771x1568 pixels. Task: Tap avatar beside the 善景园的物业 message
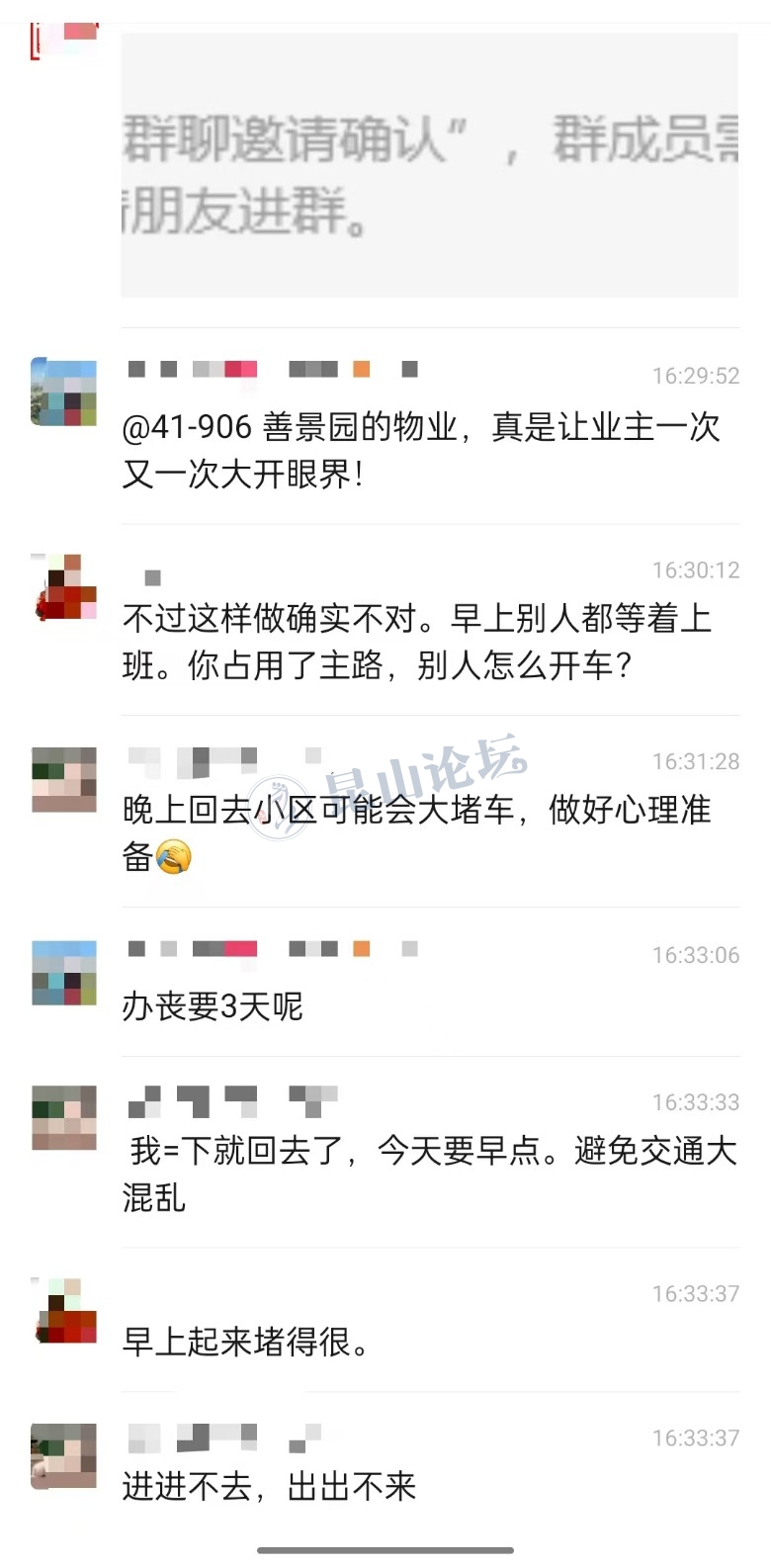tap(64, 392)
